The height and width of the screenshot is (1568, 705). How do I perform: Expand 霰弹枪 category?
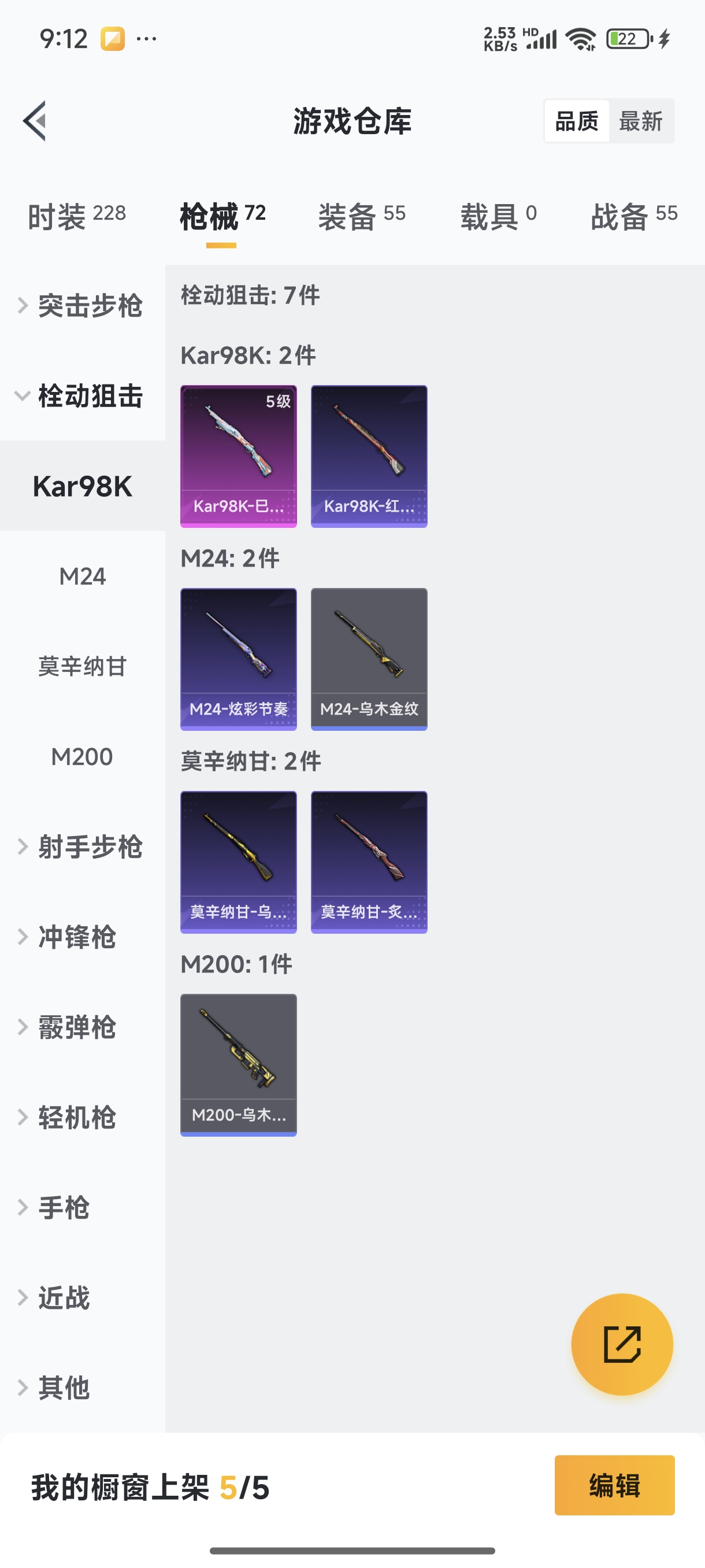(77, 1027)
